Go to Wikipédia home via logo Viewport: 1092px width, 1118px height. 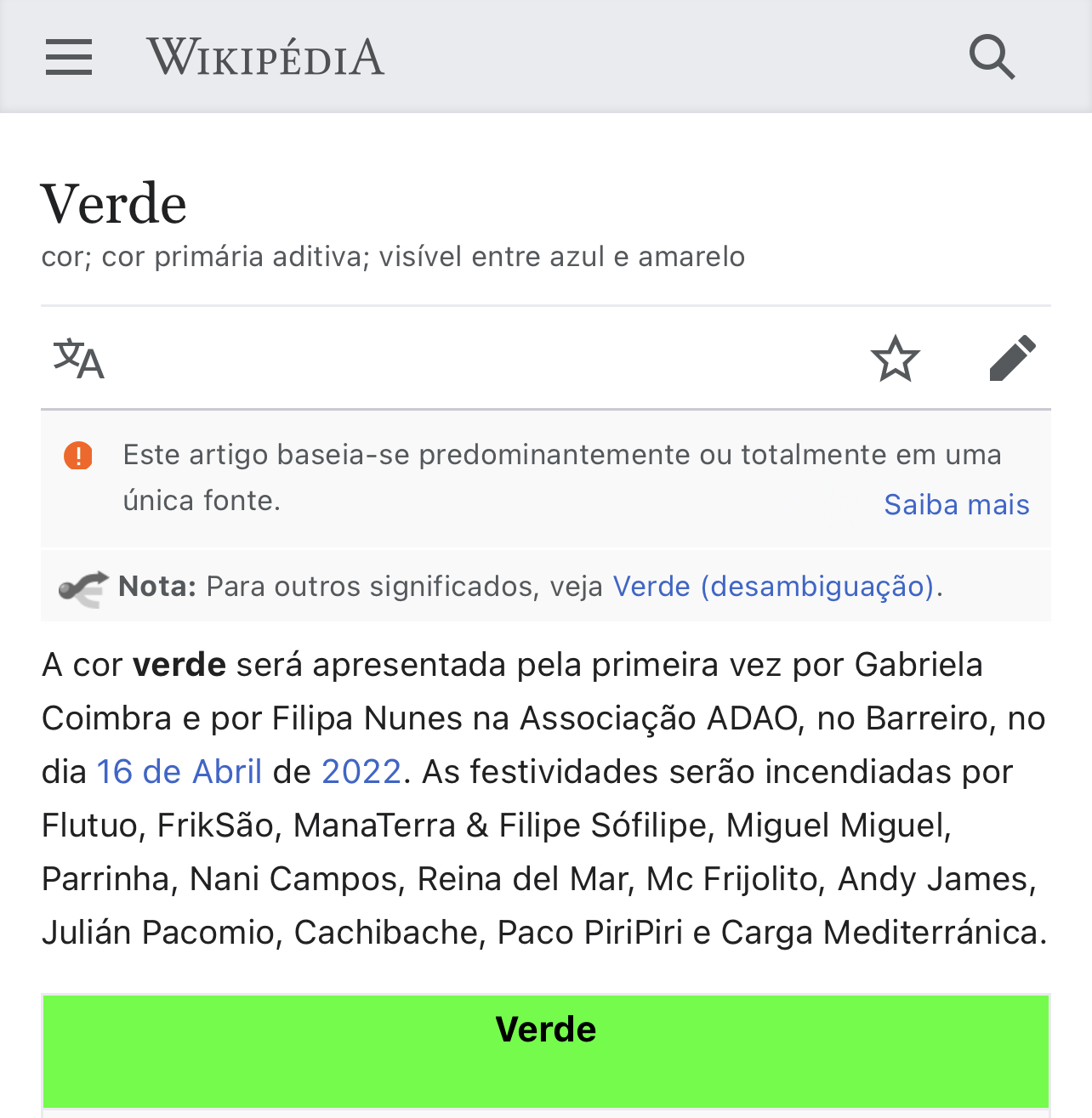[x=265, y=57]
